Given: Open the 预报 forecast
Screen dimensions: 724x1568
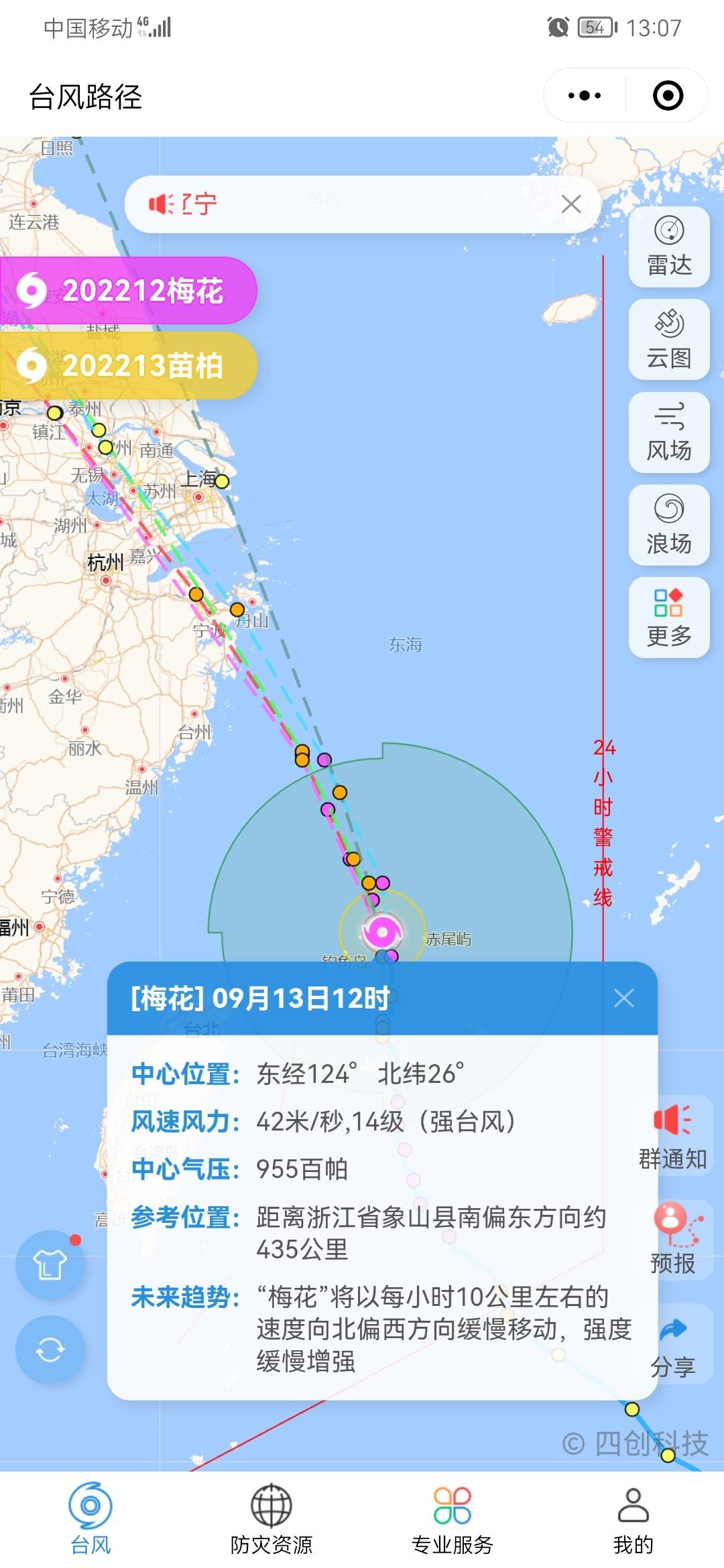Looking at the screenshot, I should [672, 1240].
